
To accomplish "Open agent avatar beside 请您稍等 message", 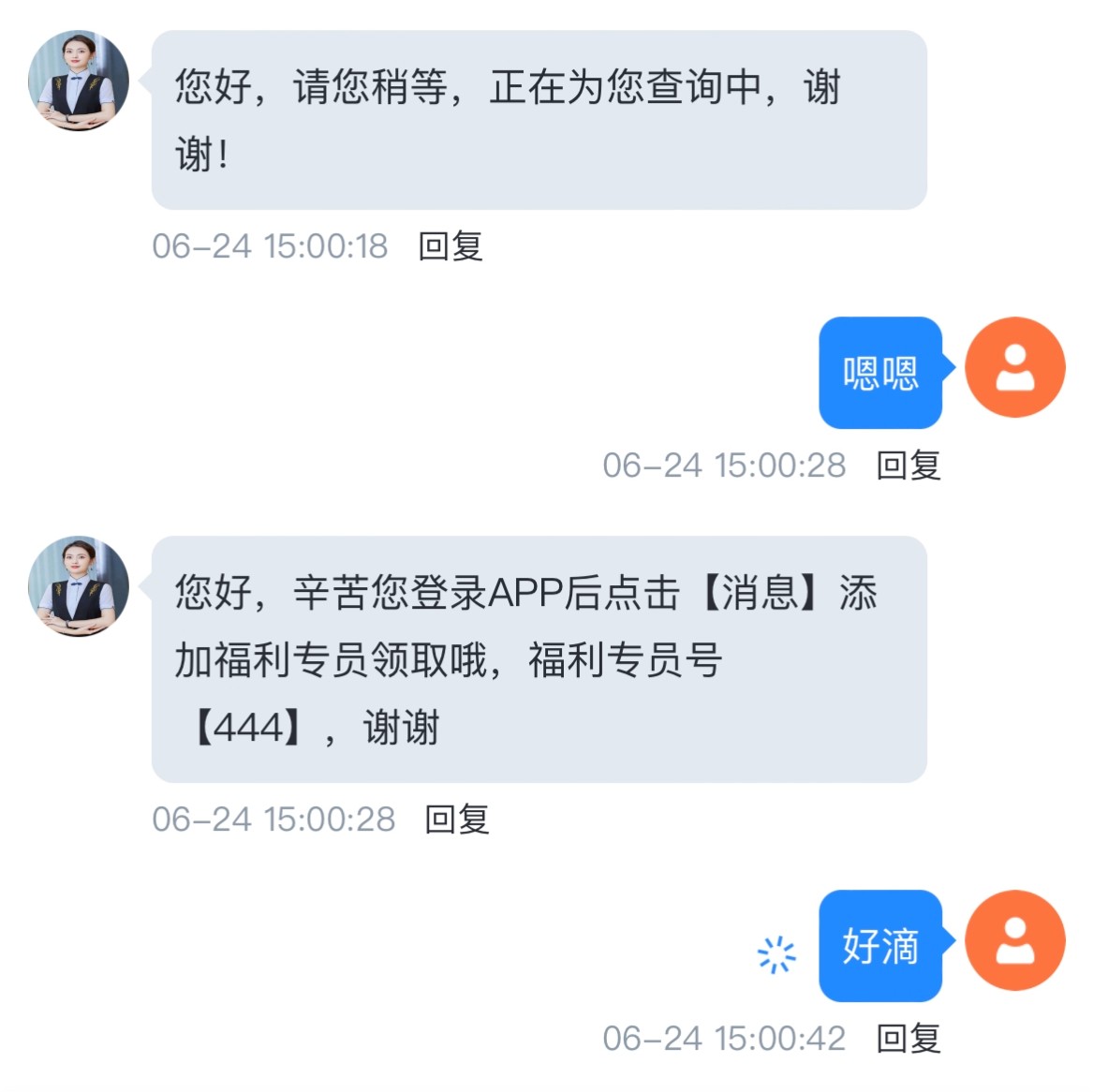I will point(79,81).
